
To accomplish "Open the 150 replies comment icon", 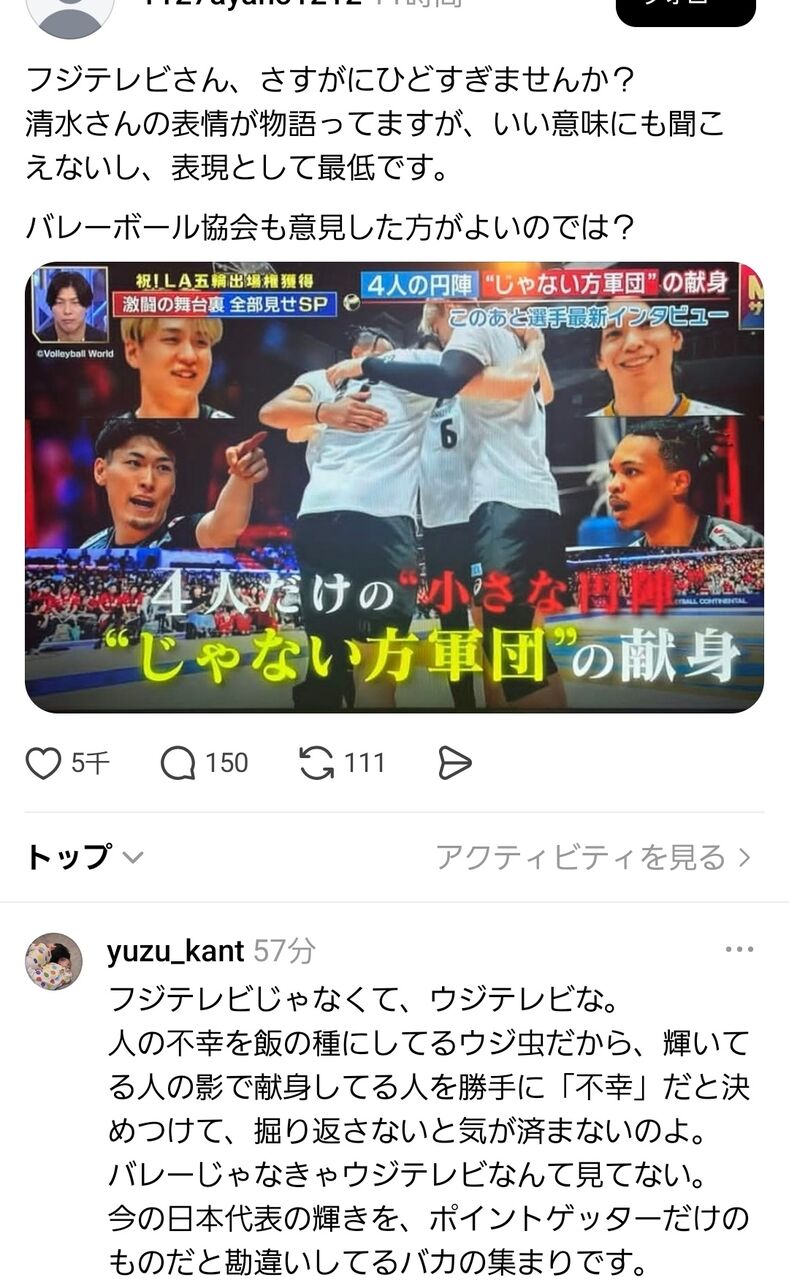I will (x=178, y=764).
